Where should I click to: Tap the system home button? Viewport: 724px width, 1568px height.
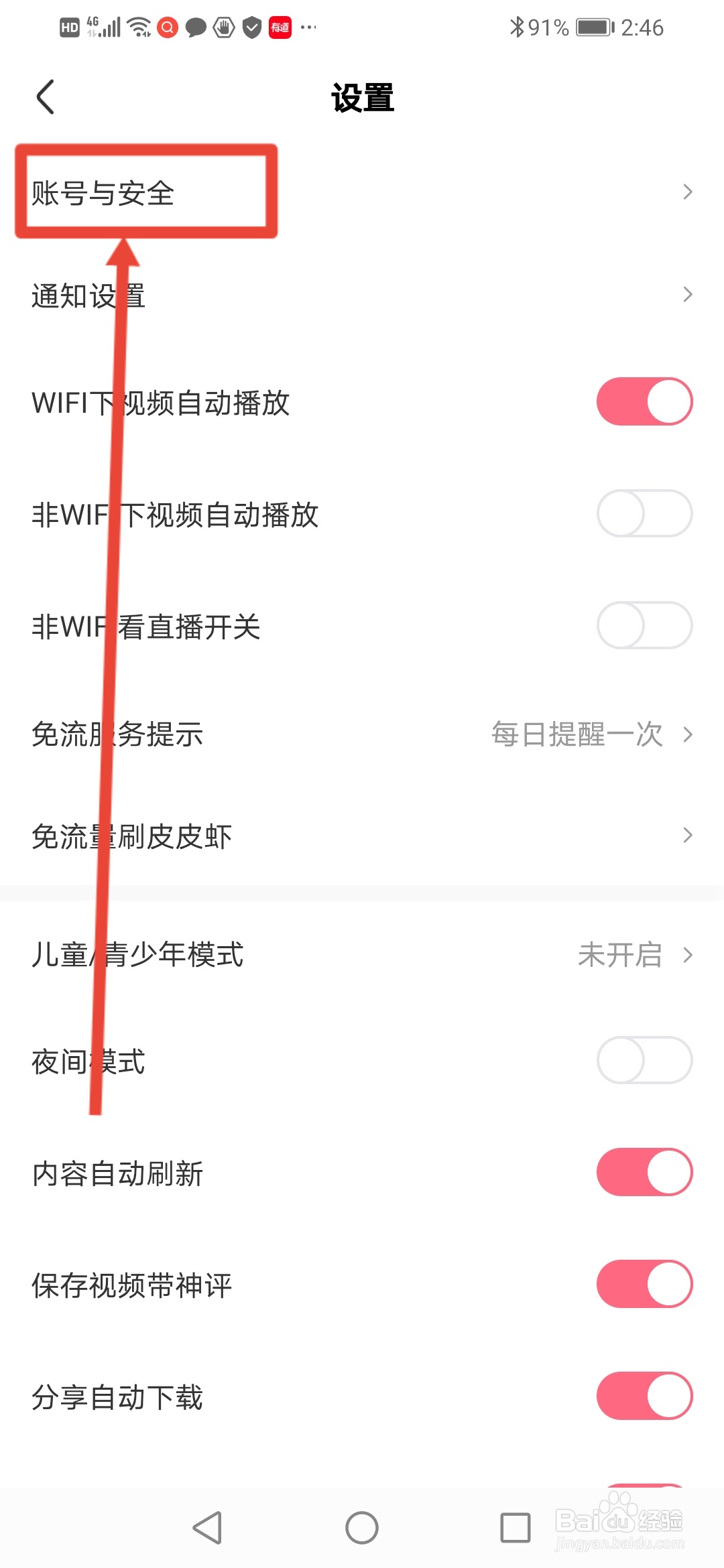click(362, 1528)
